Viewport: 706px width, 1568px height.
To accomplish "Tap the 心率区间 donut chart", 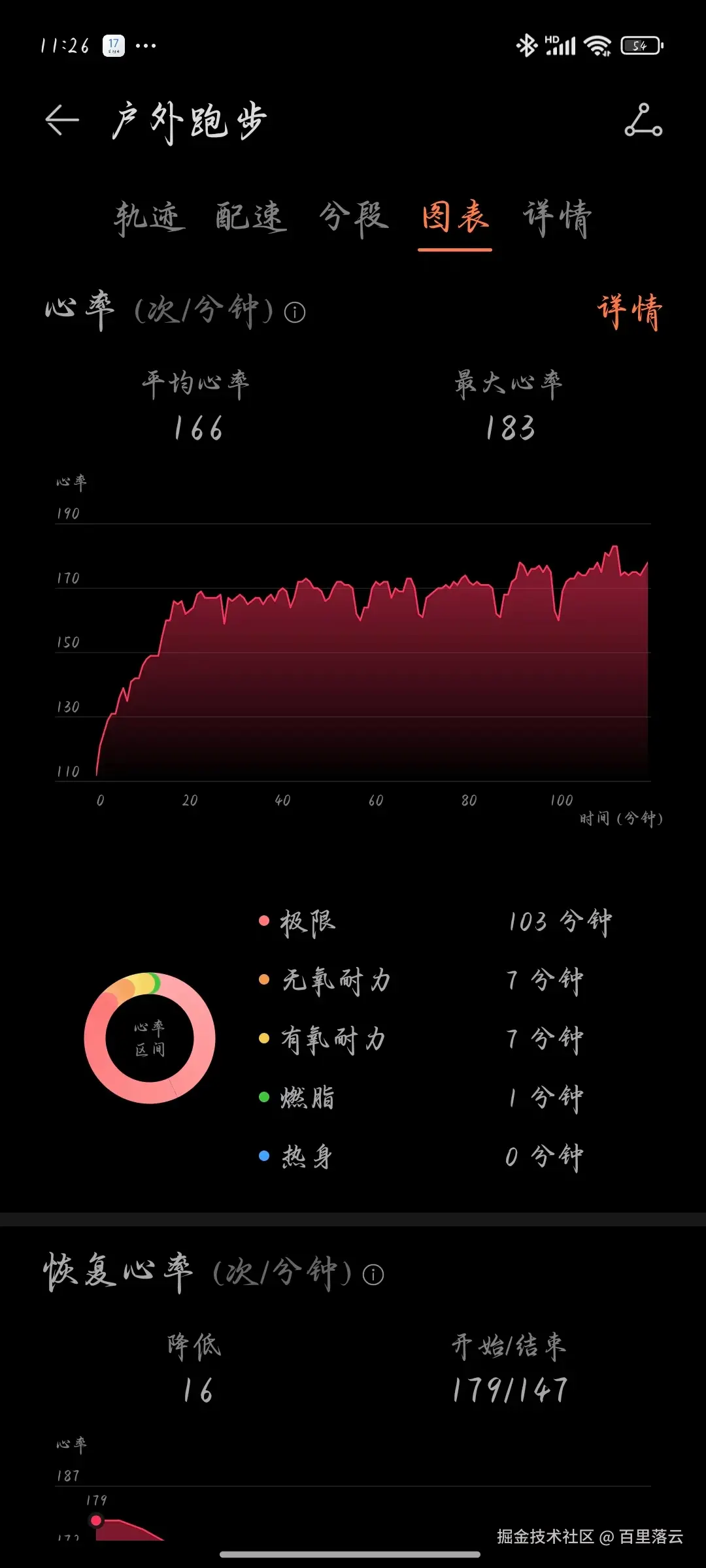I will (149, 1039).
